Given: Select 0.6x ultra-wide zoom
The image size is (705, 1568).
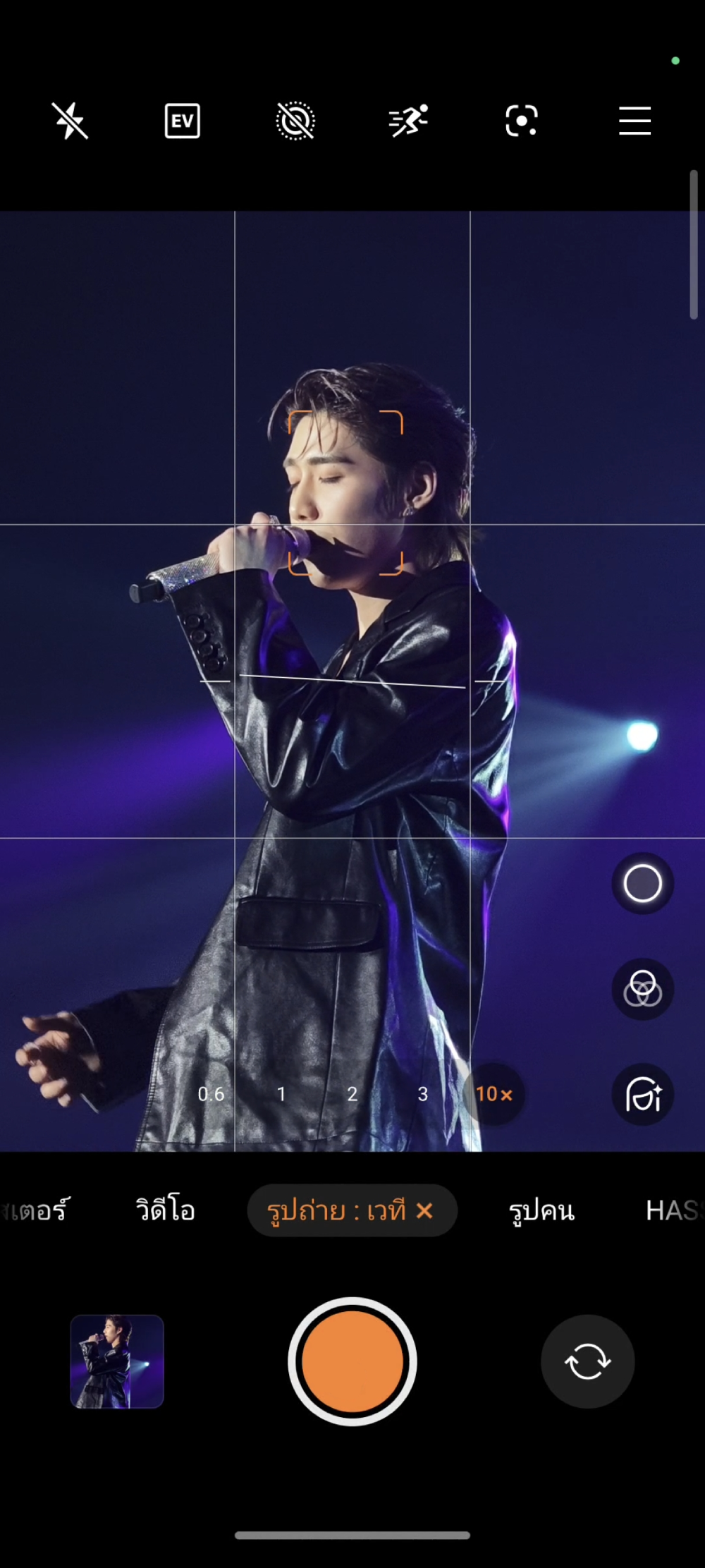Looking at the screenshot, I should 211,1094.
